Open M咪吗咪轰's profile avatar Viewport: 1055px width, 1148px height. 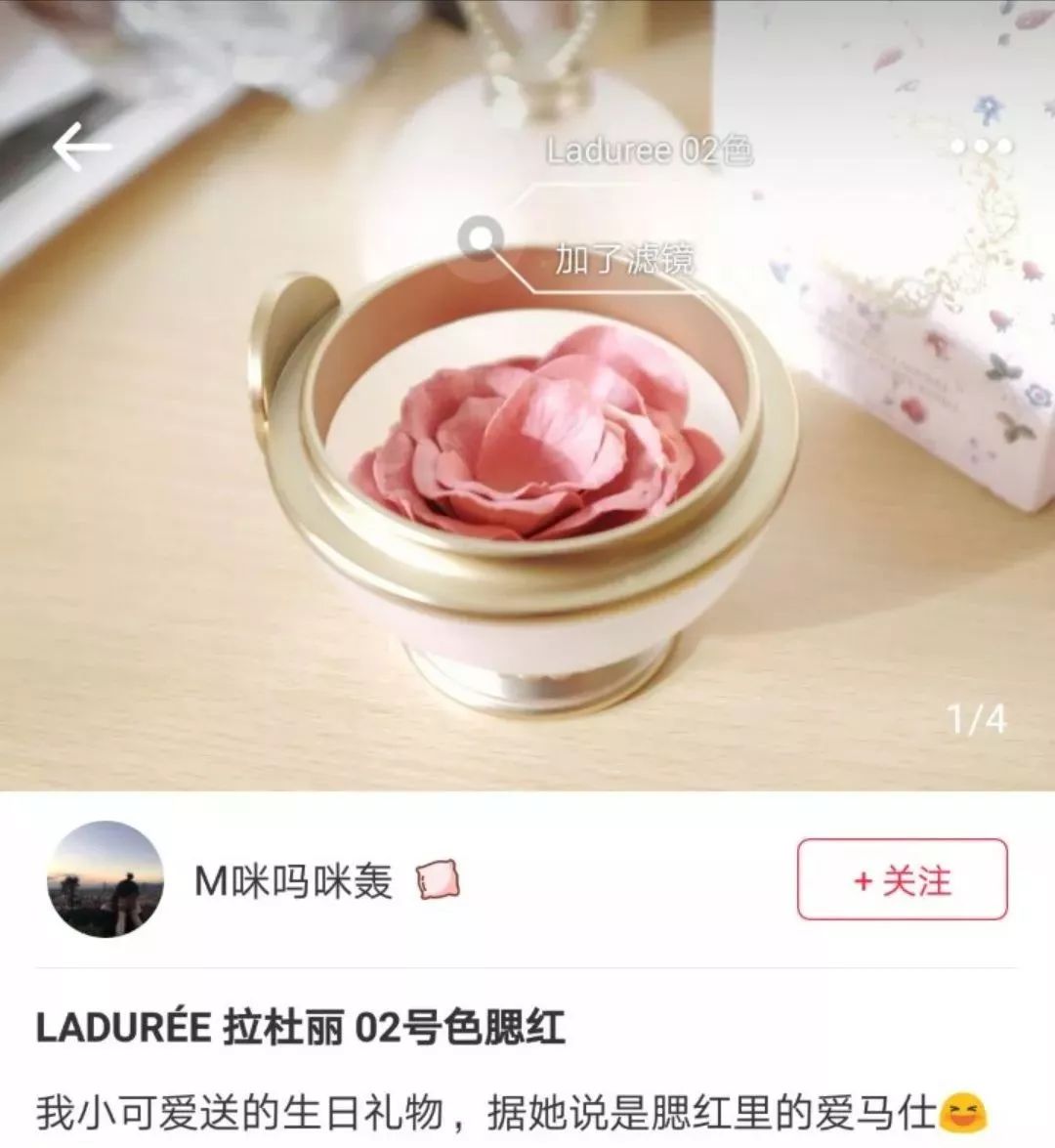(x=105, y=879)
